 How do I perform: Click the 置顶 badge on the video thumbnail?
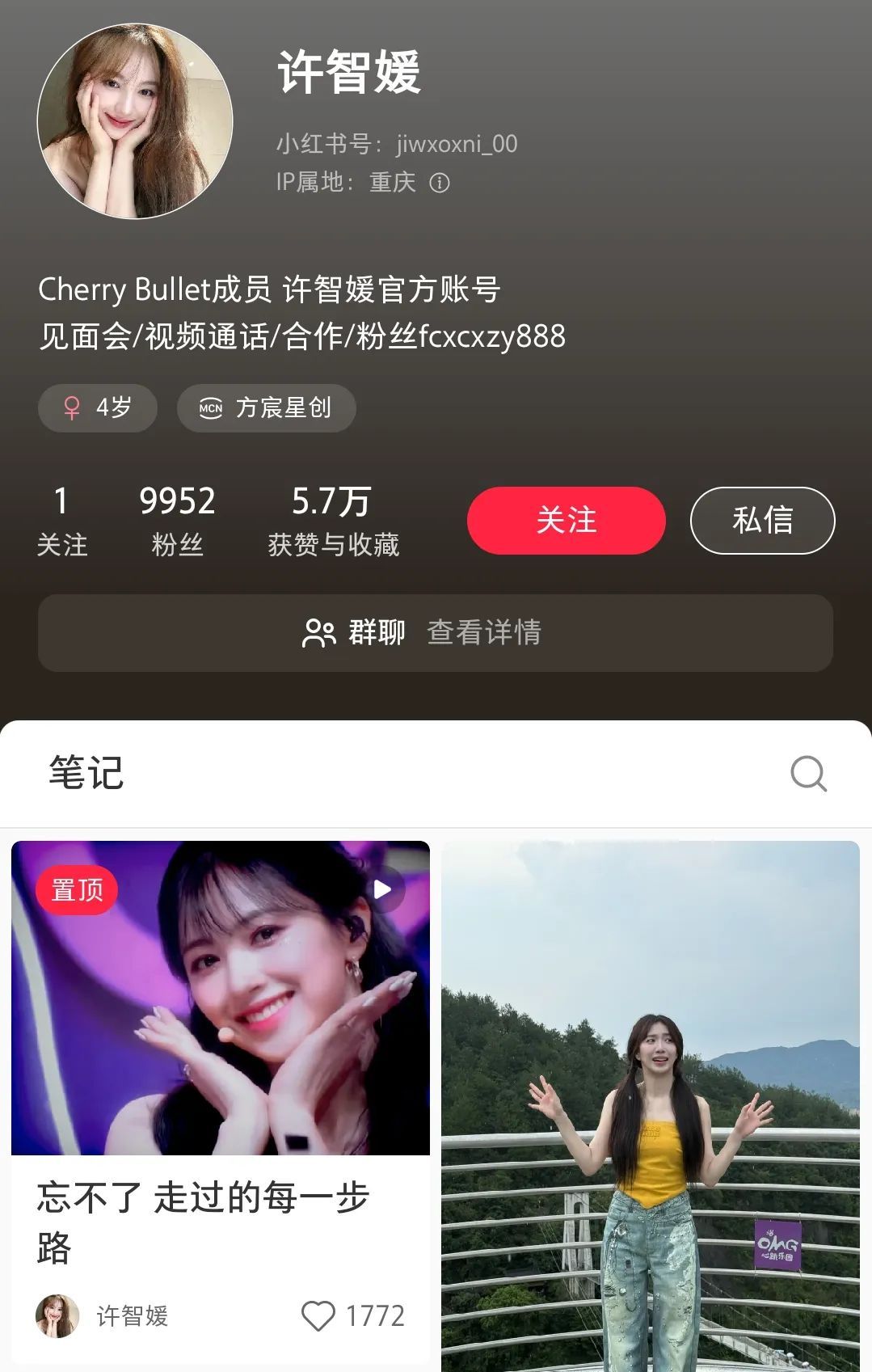coord(75,889)
